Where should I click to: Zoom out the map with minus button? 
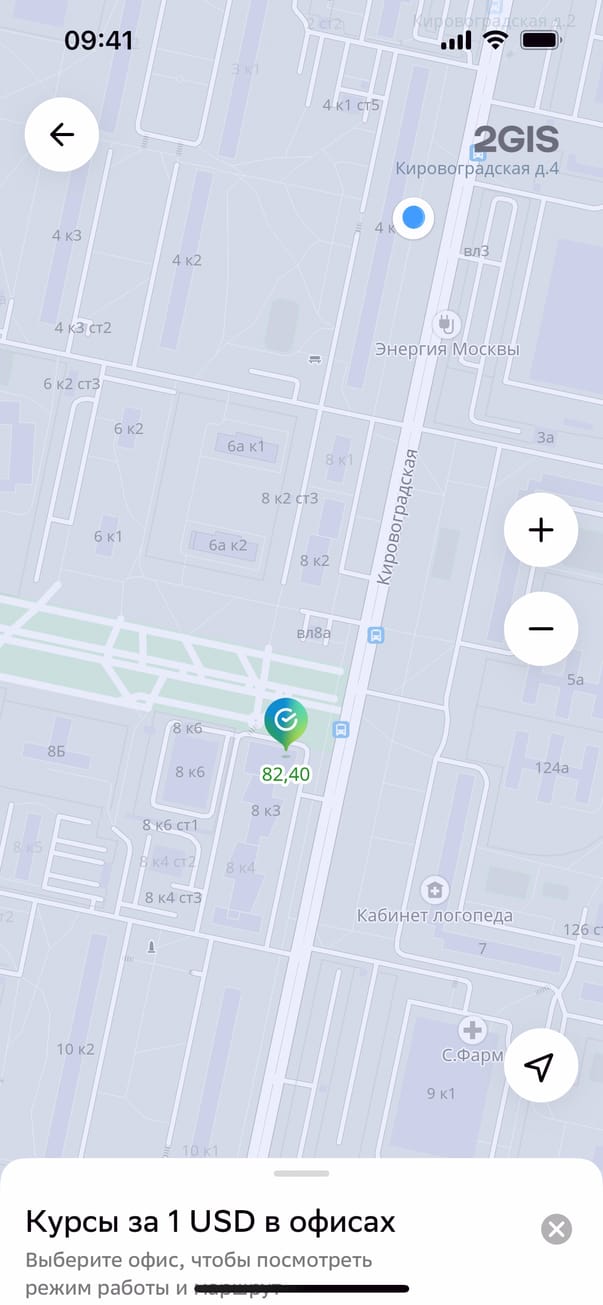point(541,629)
